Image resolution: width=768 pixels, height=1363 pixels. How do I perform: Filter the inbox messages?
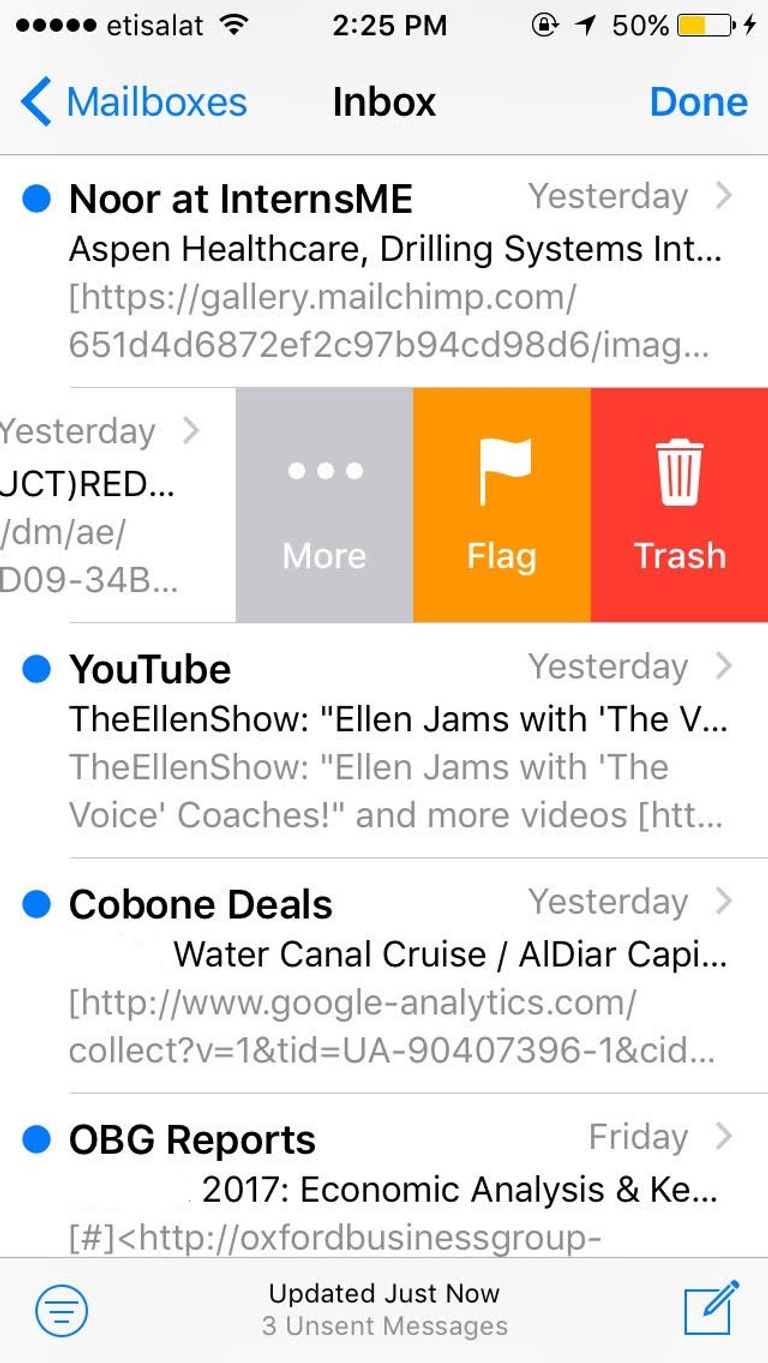tap(62, 1309)
